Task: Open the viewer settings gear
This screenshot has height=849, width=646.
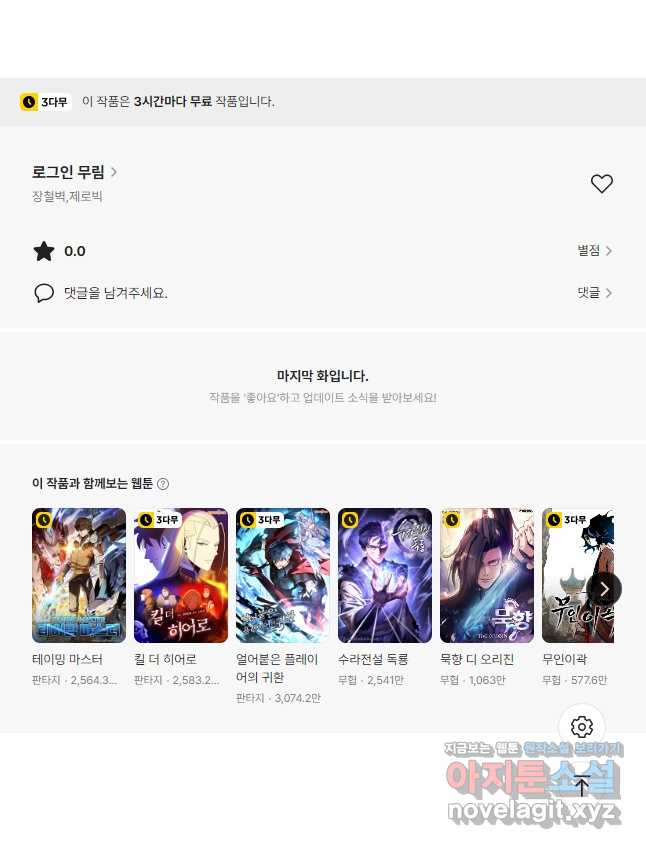Action: [x=582, y=727]
